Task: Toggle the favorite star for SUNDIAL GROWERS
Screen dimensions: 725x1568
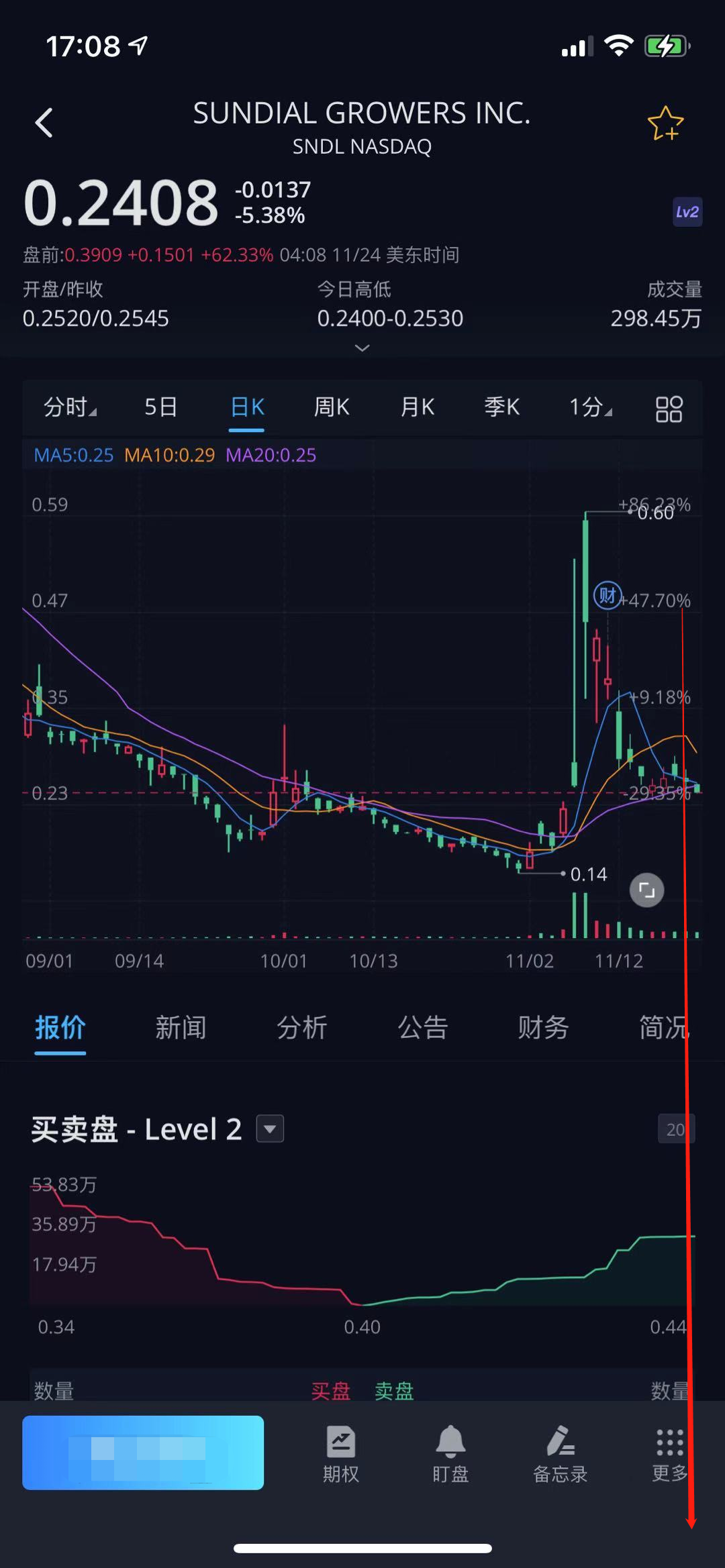Action: 666,123
